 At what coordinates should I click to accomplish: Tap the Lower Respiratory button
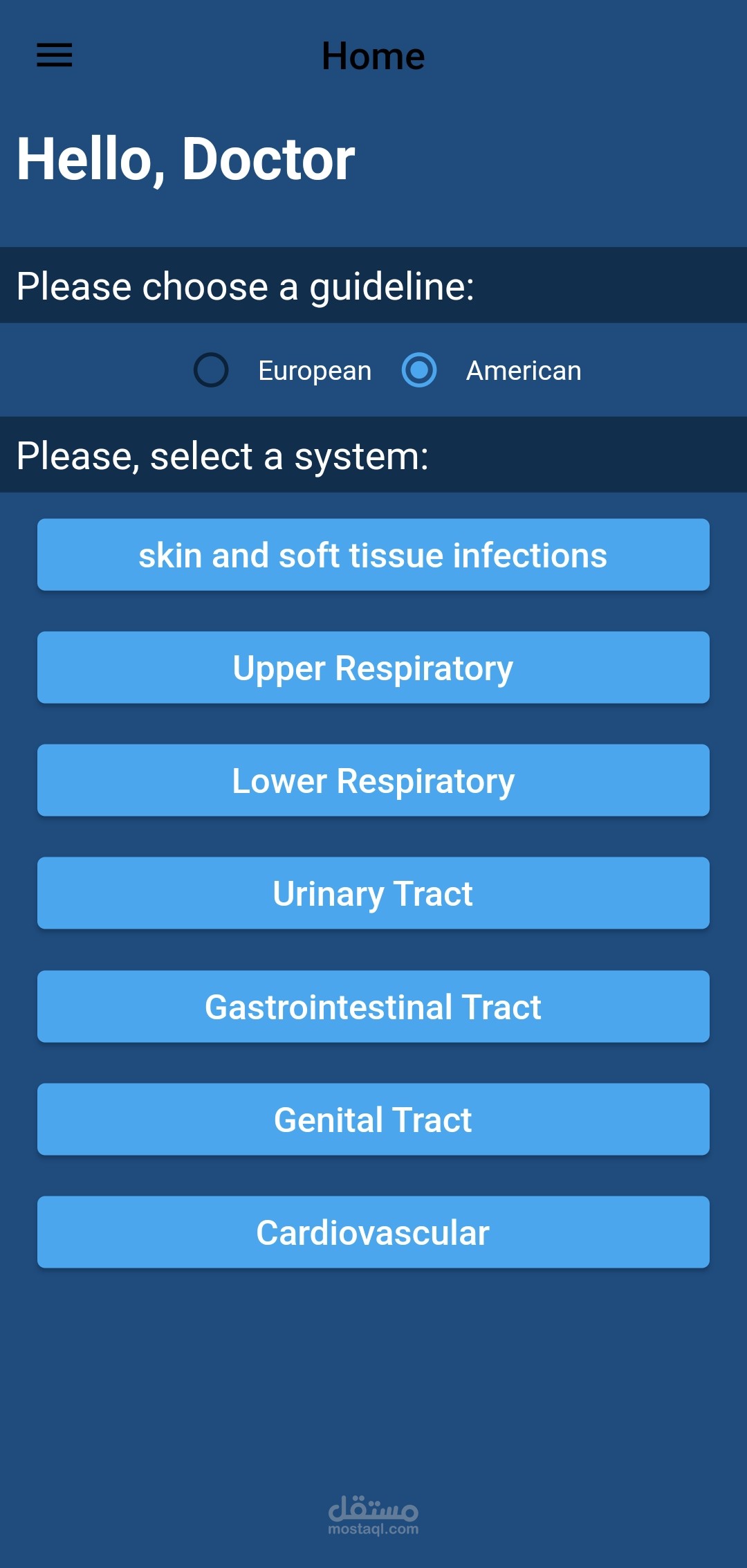tap(373, 781)
